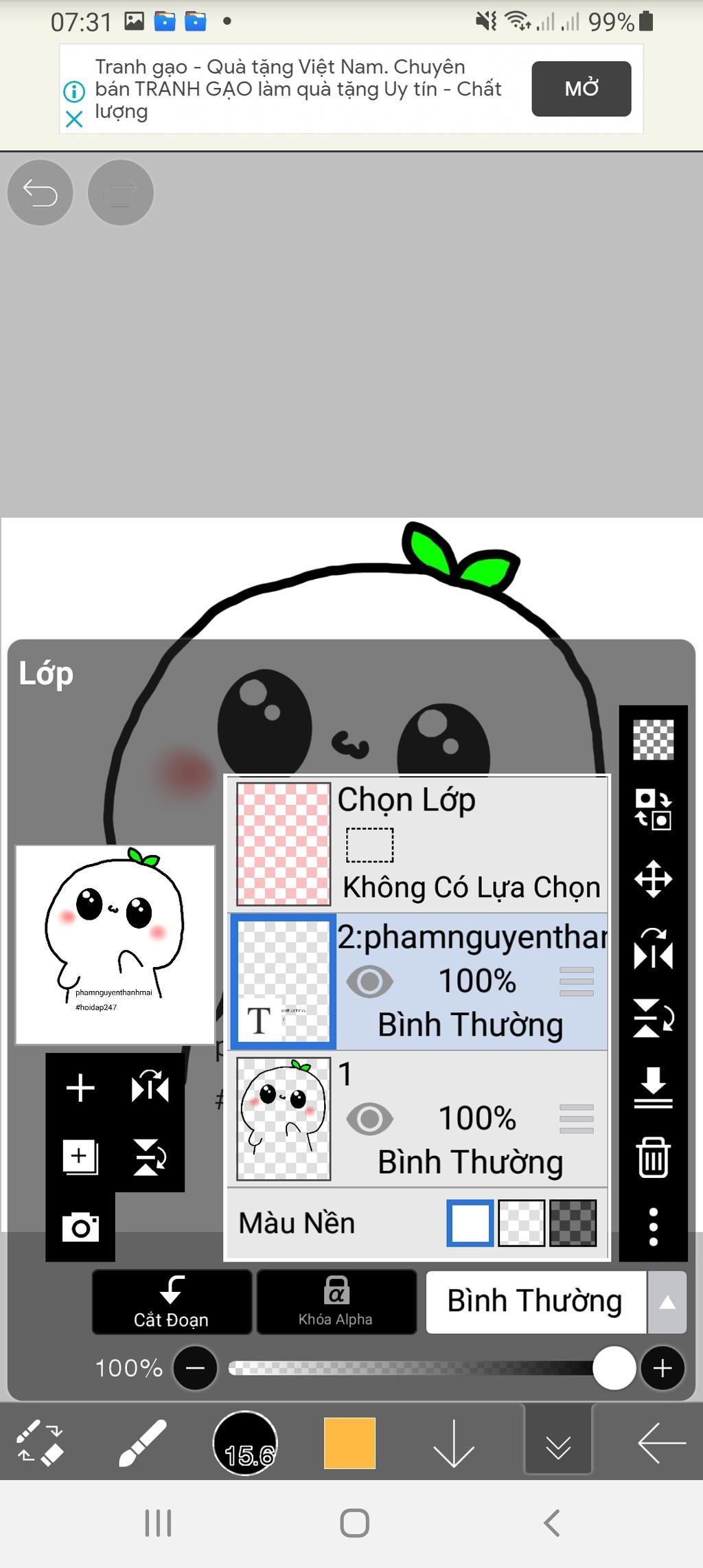Viewport: 703px width, 1568px height.
Task: Merge the layer down
Action: coord(653,1087)
